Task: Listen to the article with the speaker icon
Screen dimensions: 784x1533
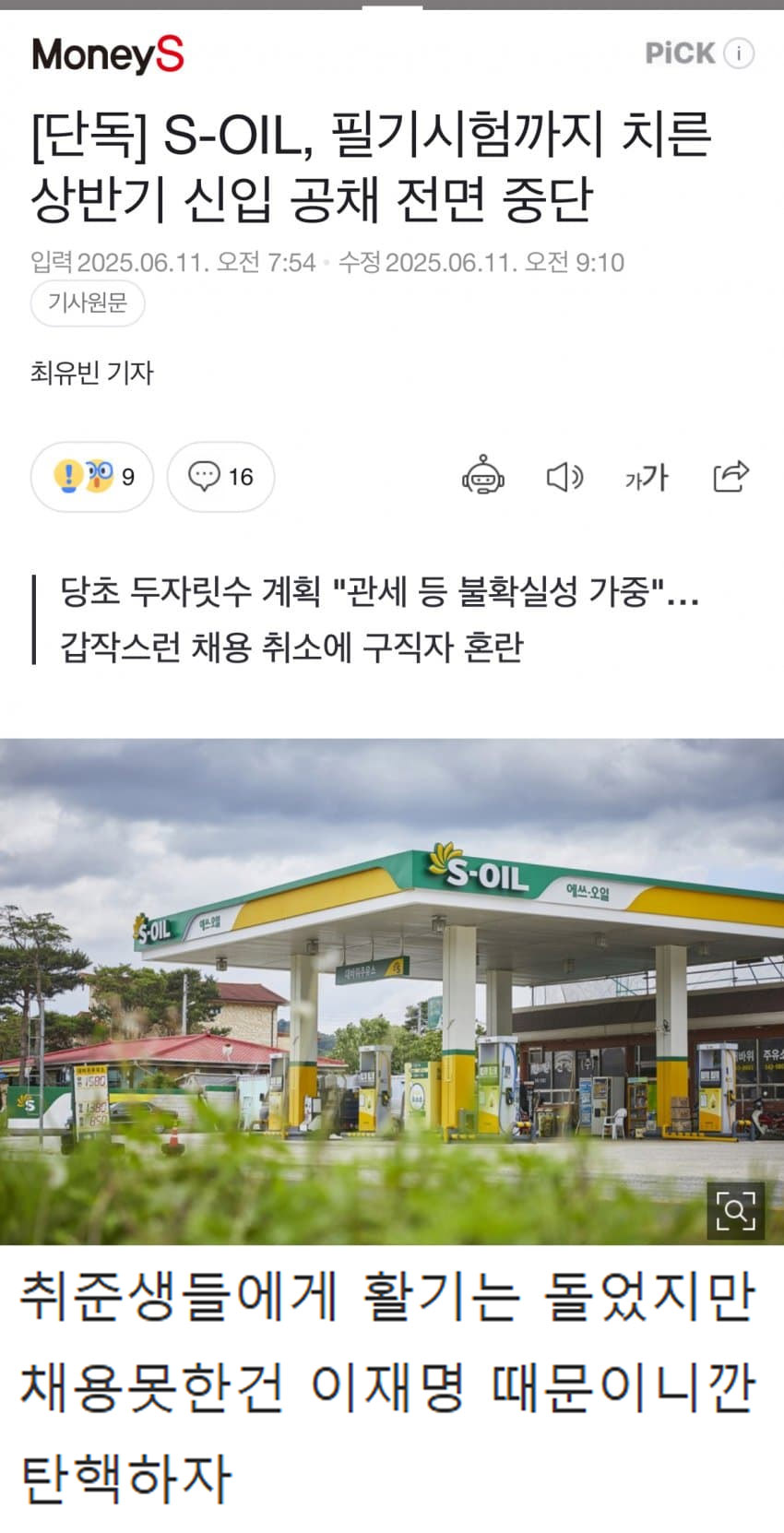Action: [564, 477]
